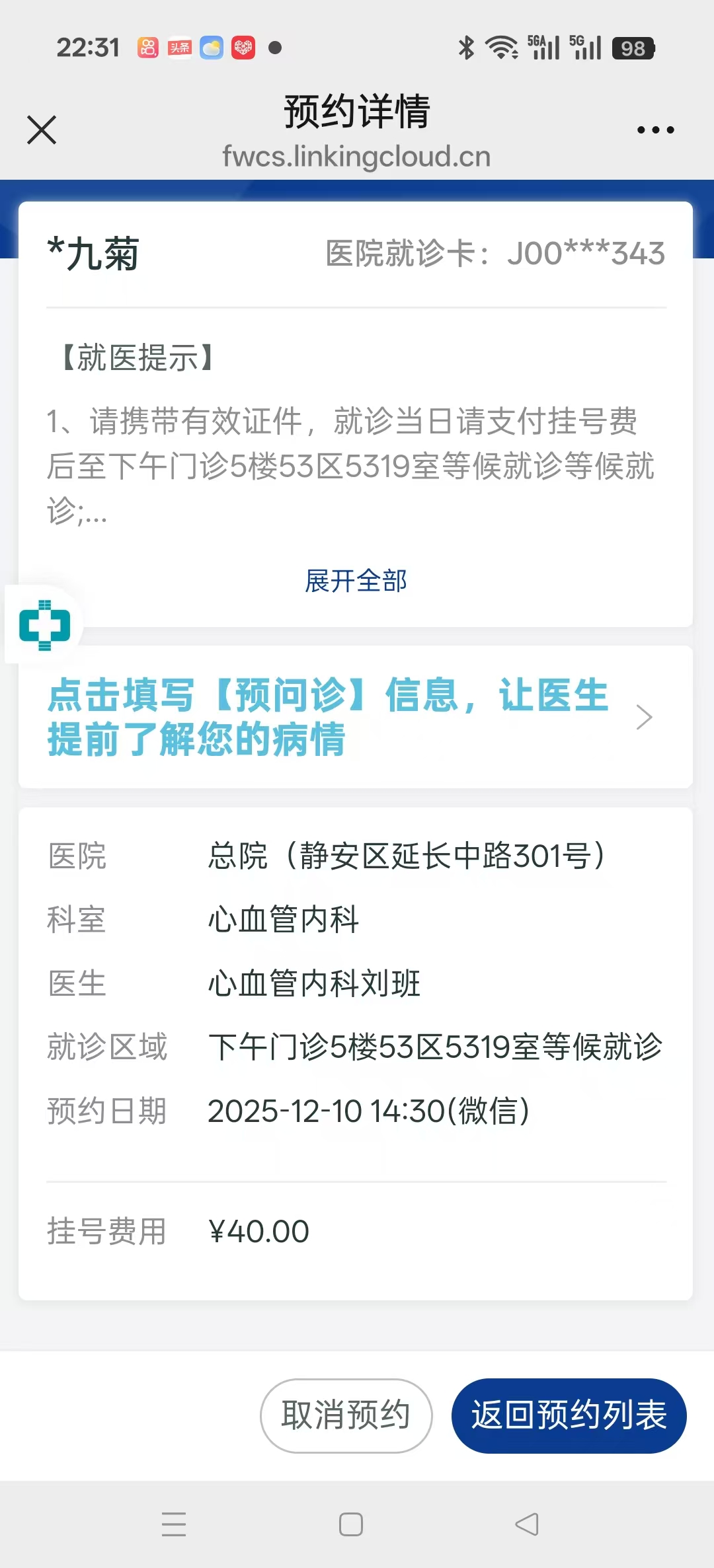Go back with system navigation arrow

click(x=527, y=1524)
